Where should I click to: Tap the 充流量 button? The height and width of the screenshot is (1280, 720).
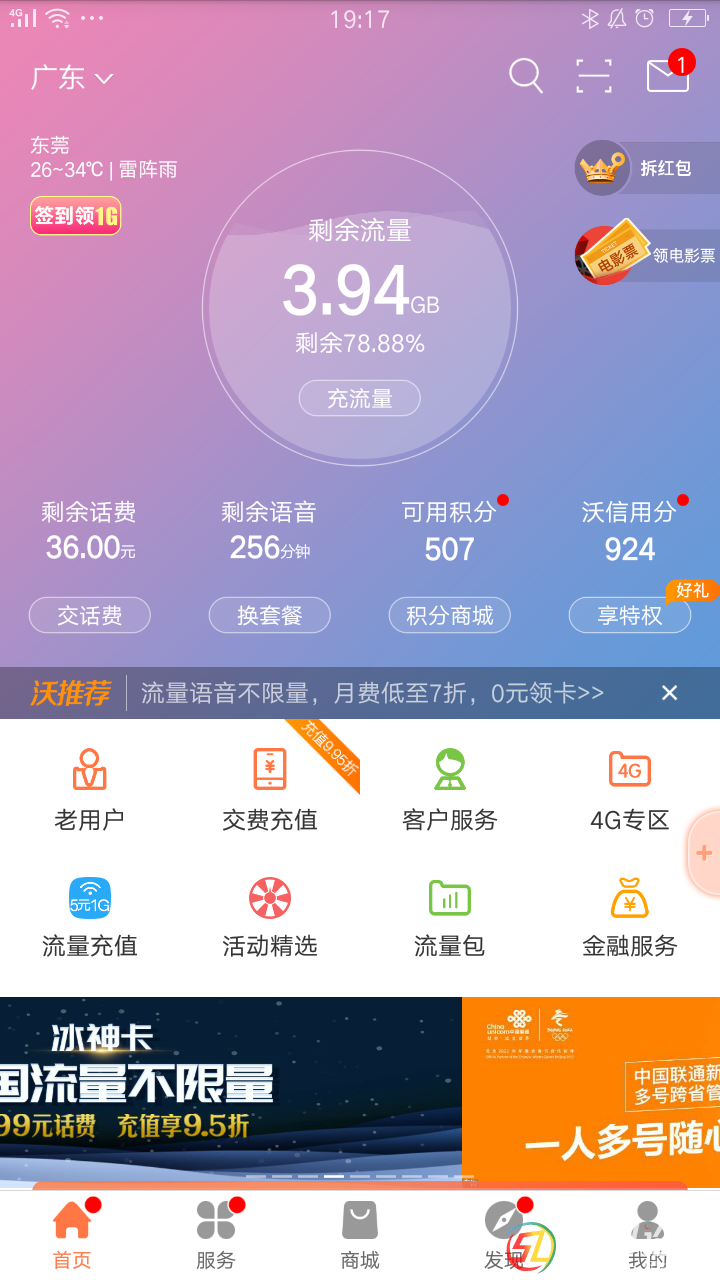360,398
